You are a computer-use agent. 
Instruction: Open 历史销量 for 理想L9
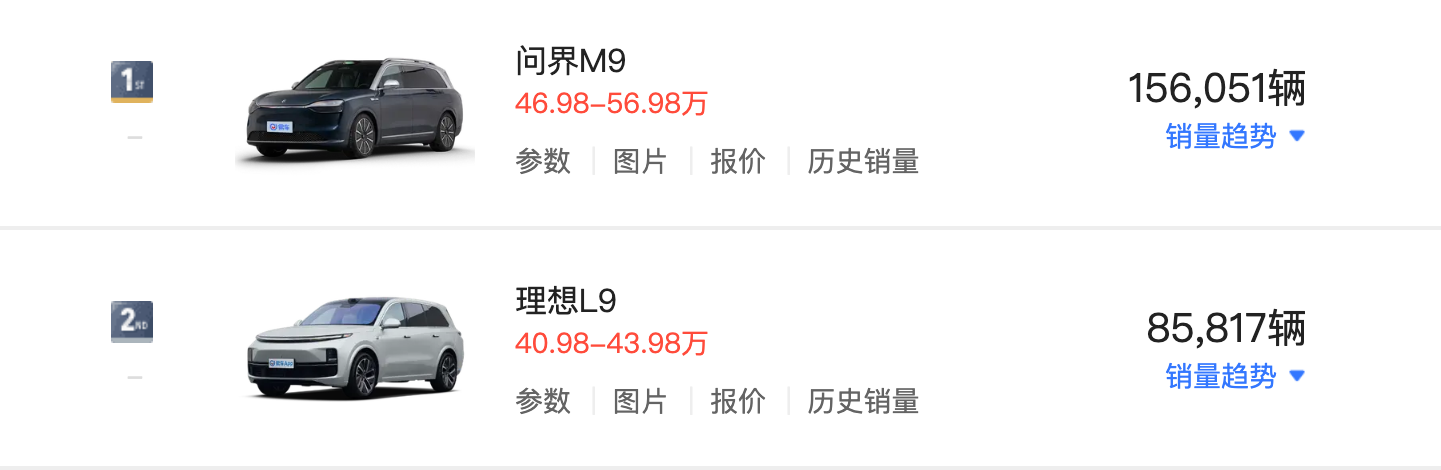click(x=863, y=401)
